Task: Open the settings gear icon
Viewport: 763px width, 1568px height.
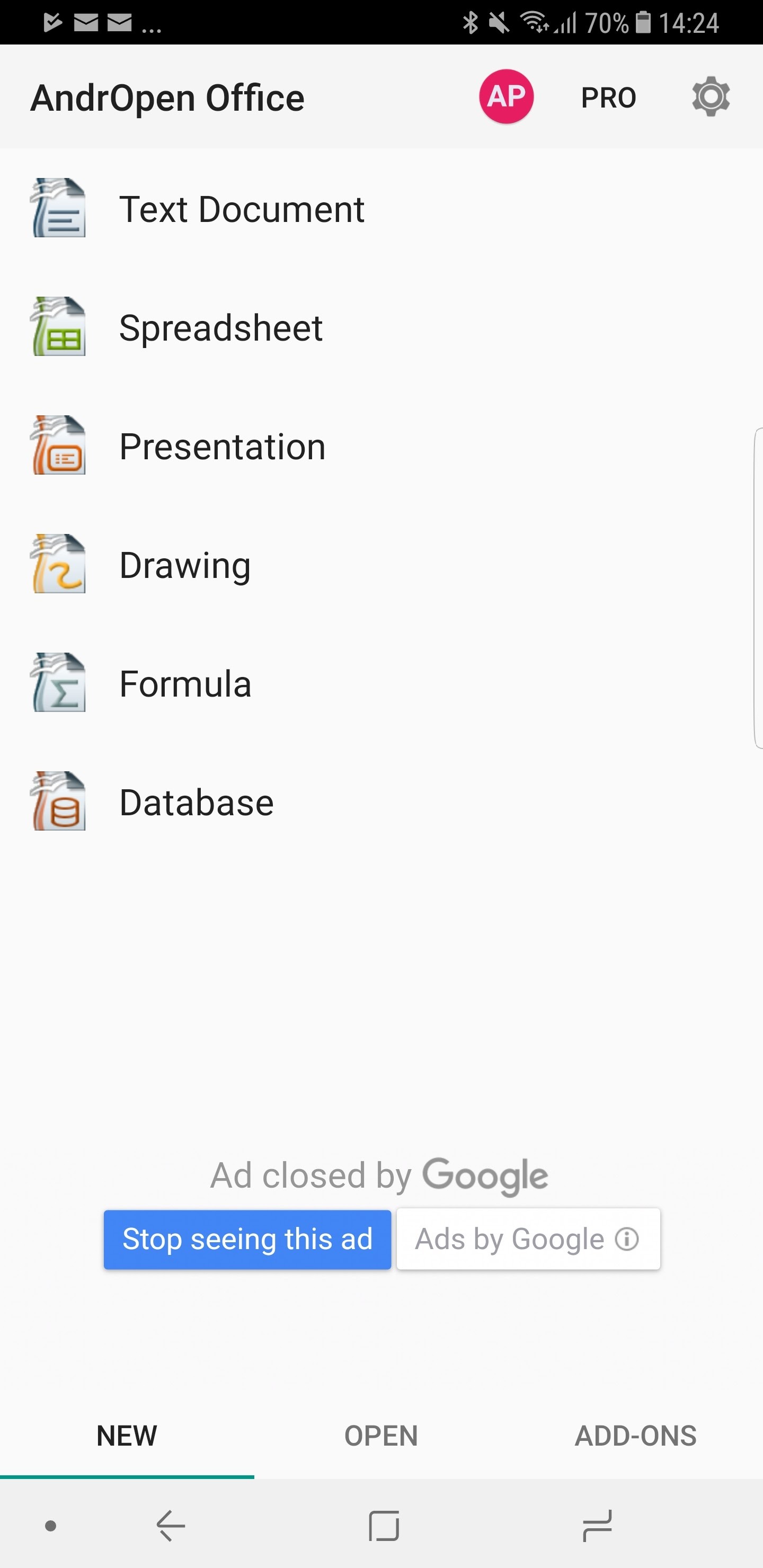Action: (710, 97)
